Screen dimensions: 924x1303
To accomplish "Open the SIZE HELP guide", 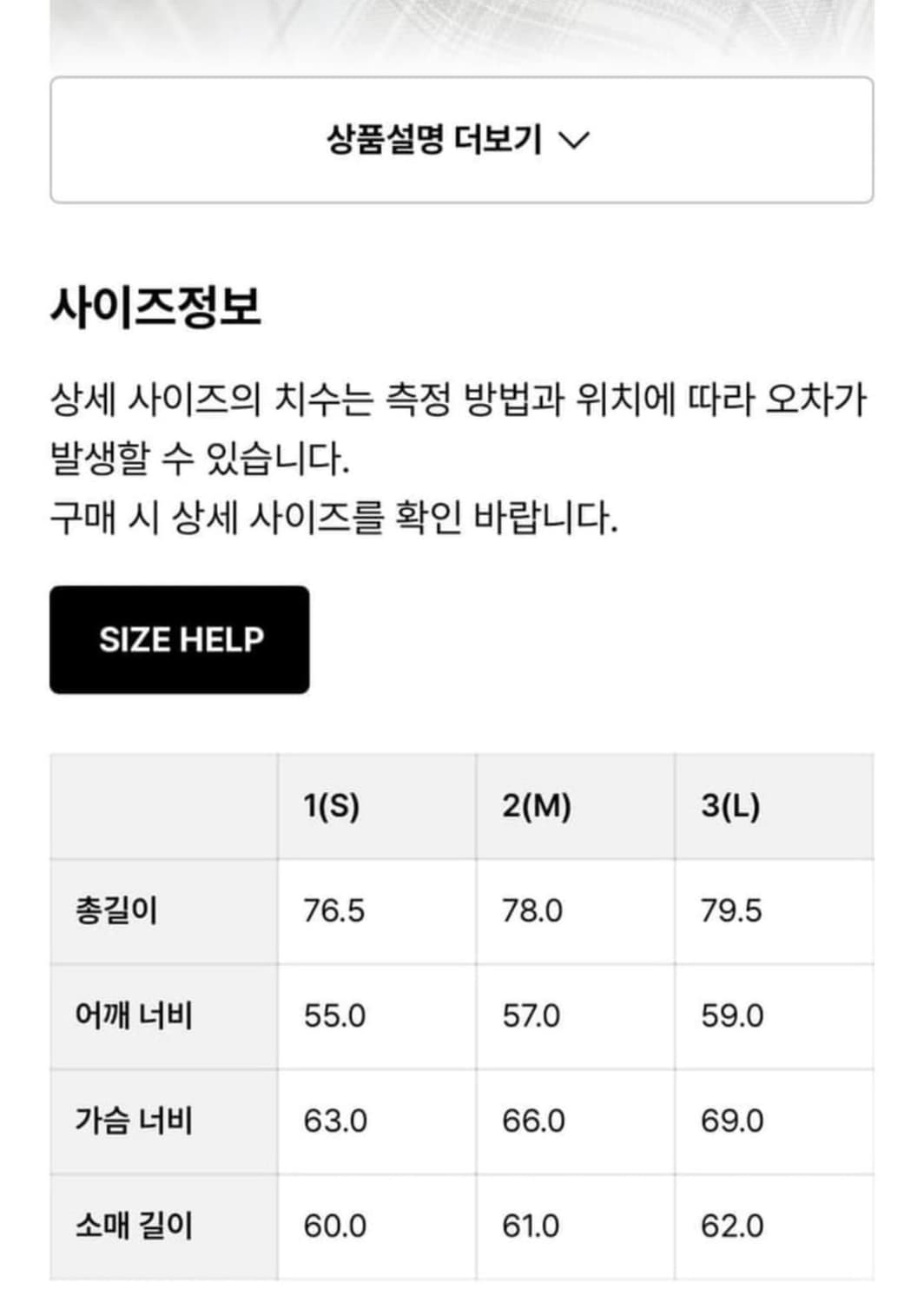I will click(180, 639).
